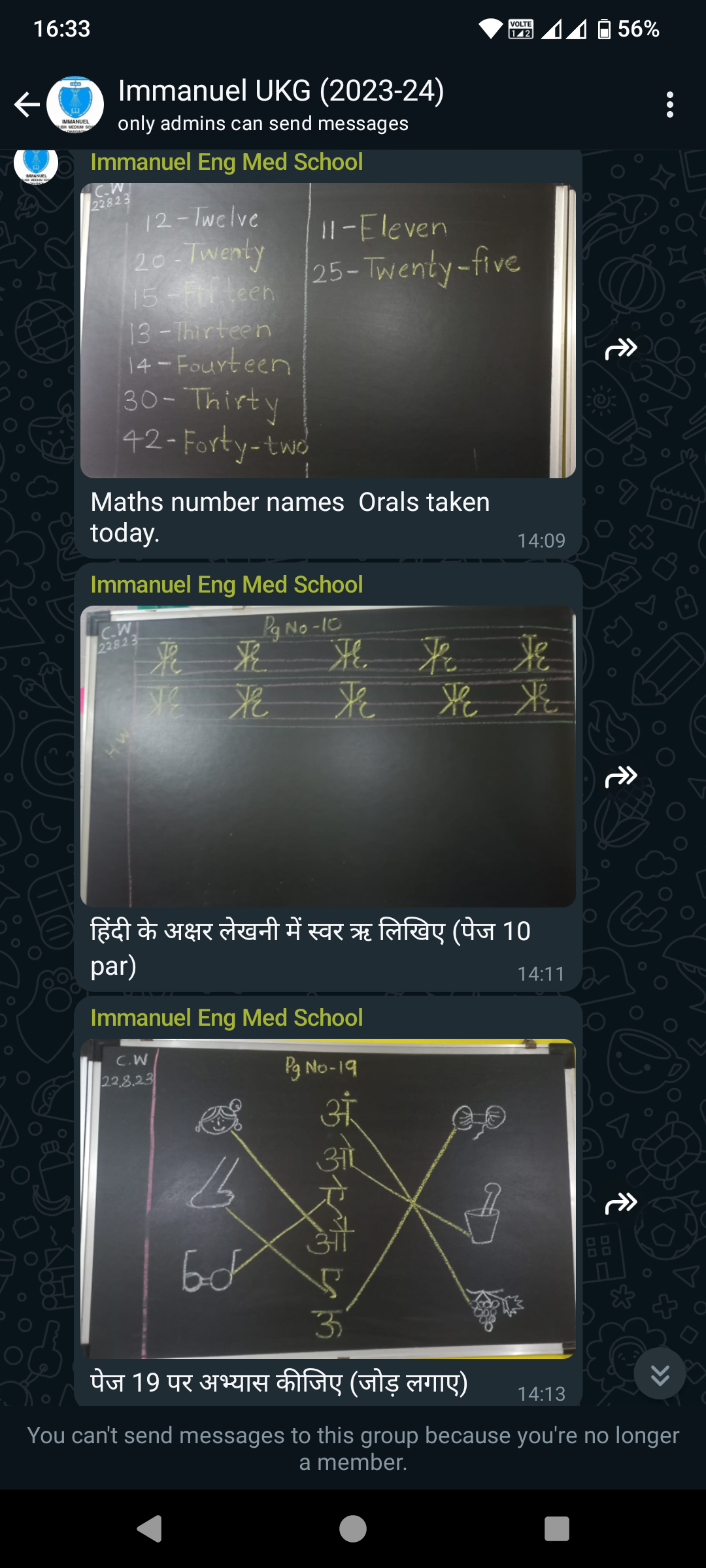Open the Maths number names blackboard photo
The height and width of the screenshot is (1568, 706).
tap(328, 331)
